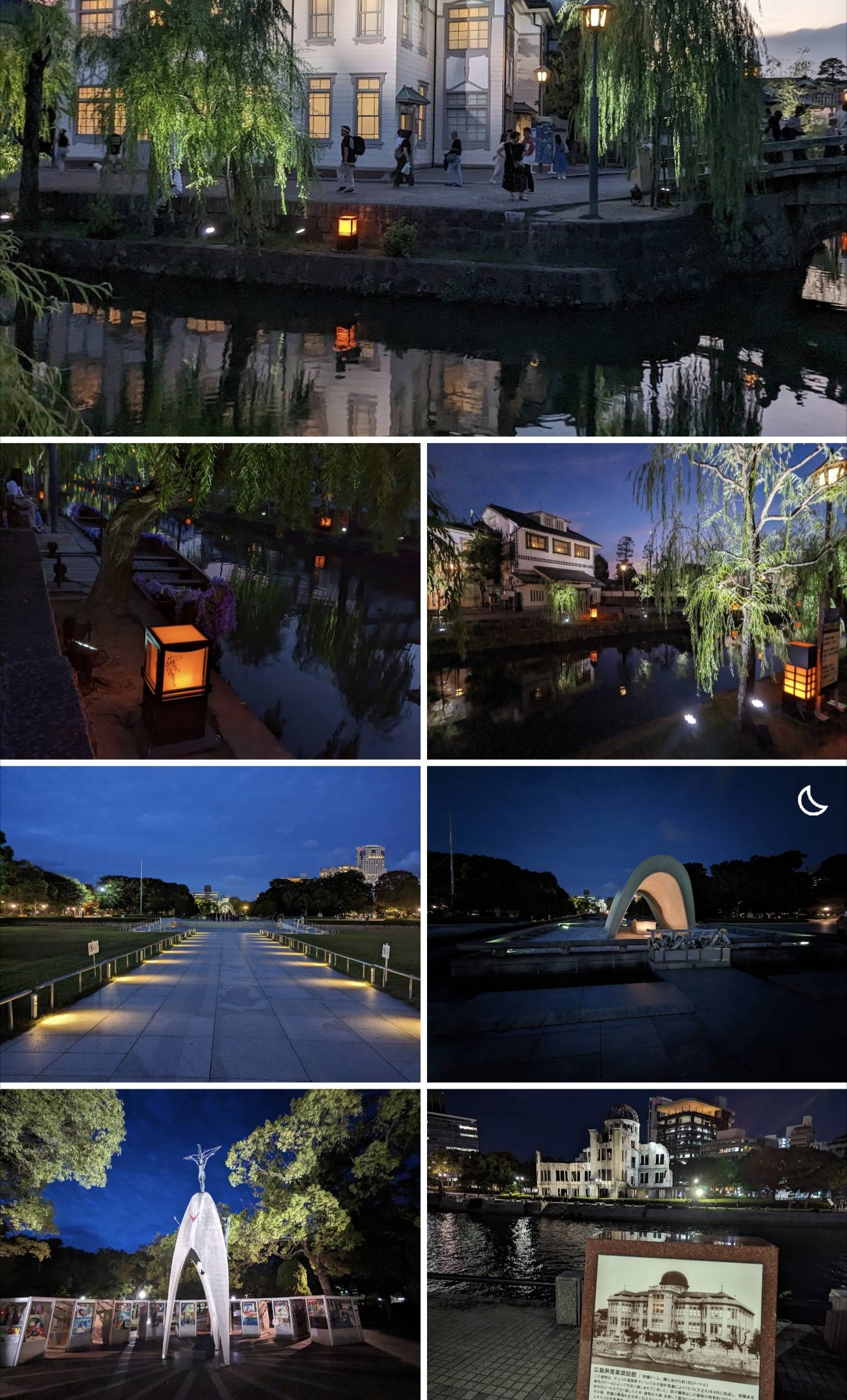This screenshot has width=847, height=1400.
Task: Open the lit pathway park photo
Action: (x=210, y=923)
